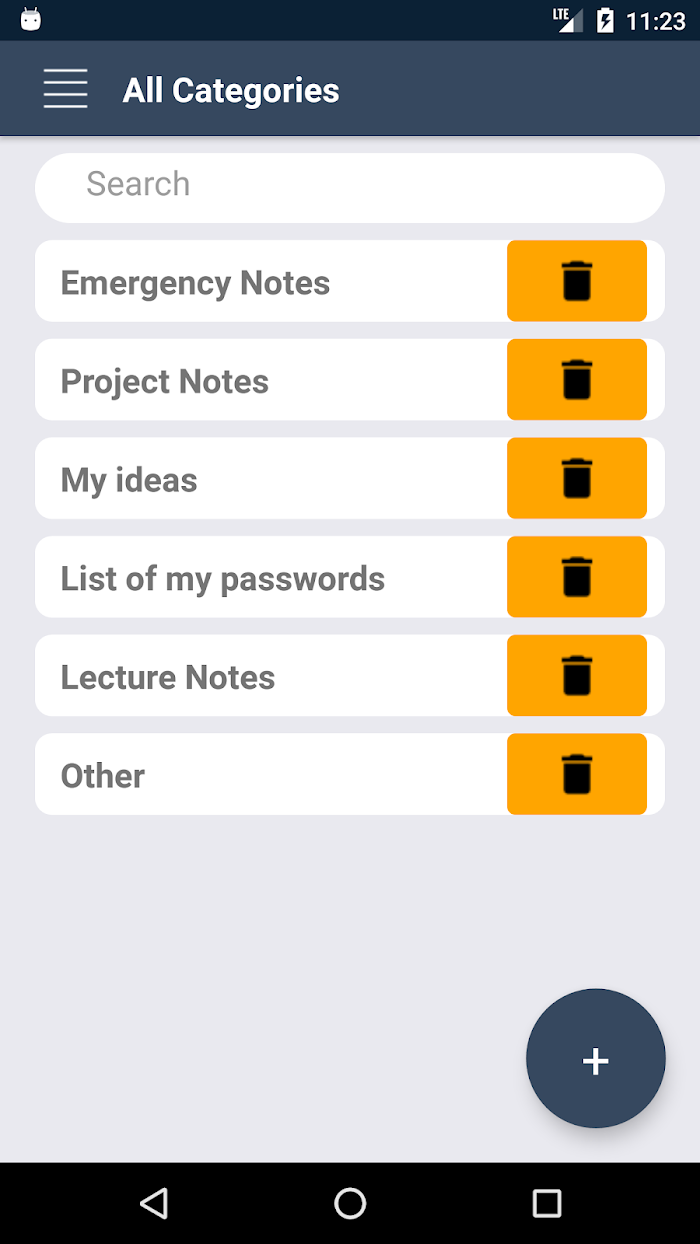Delete the My ideas category
The width and height of the screenshot is (700, 1244).
pos(577,478)
